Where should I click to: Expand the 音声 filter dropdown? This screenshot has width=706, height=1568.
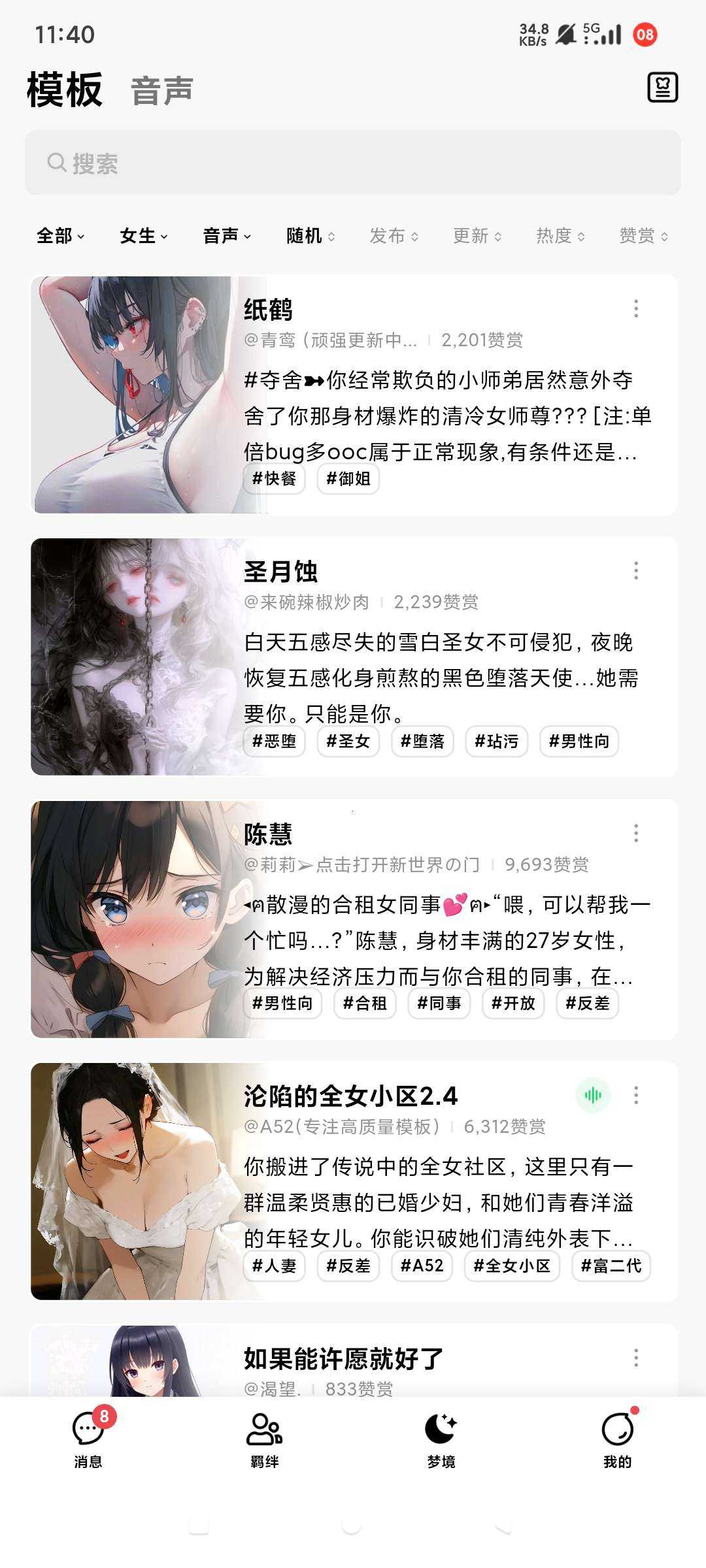[227, 236]
